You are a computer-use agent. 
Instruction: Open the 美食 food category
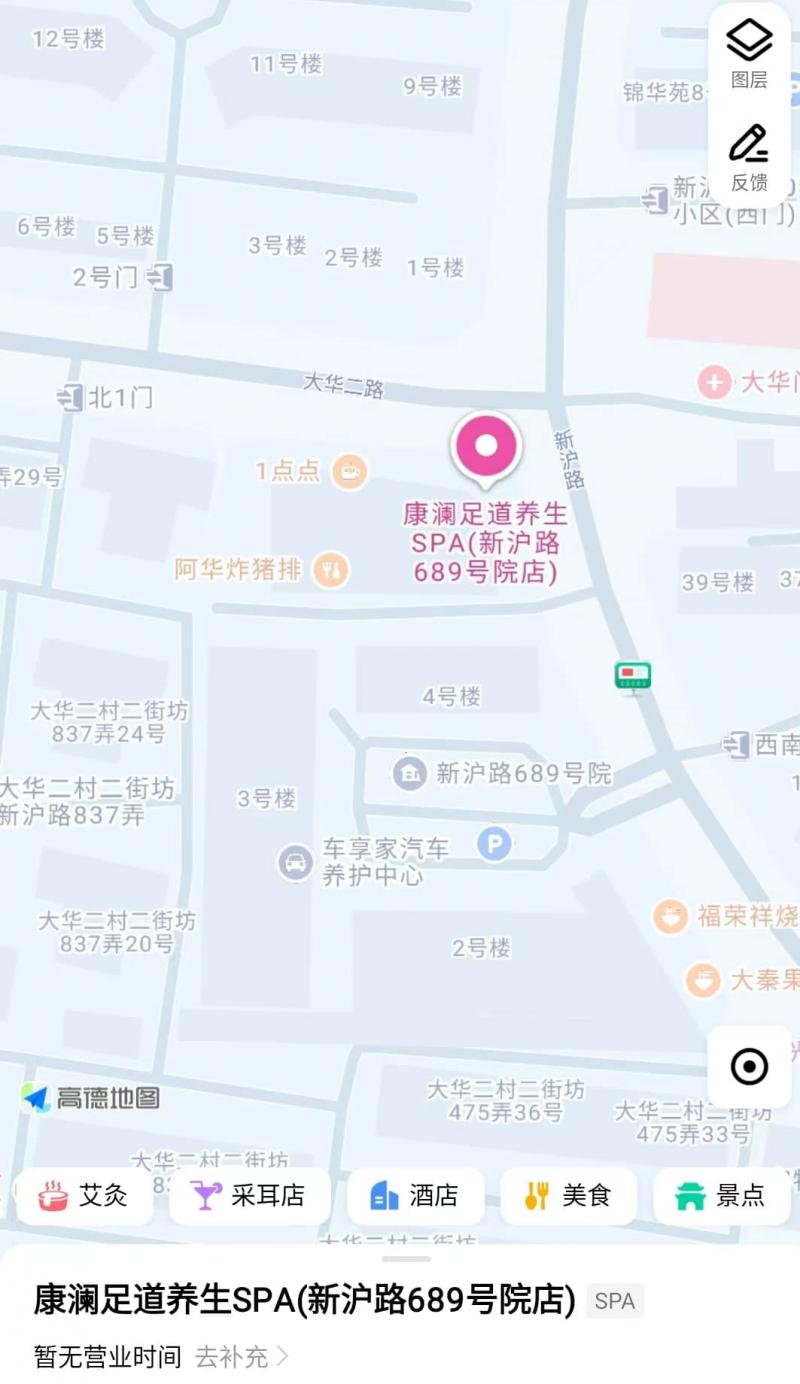click(568, 1195)
